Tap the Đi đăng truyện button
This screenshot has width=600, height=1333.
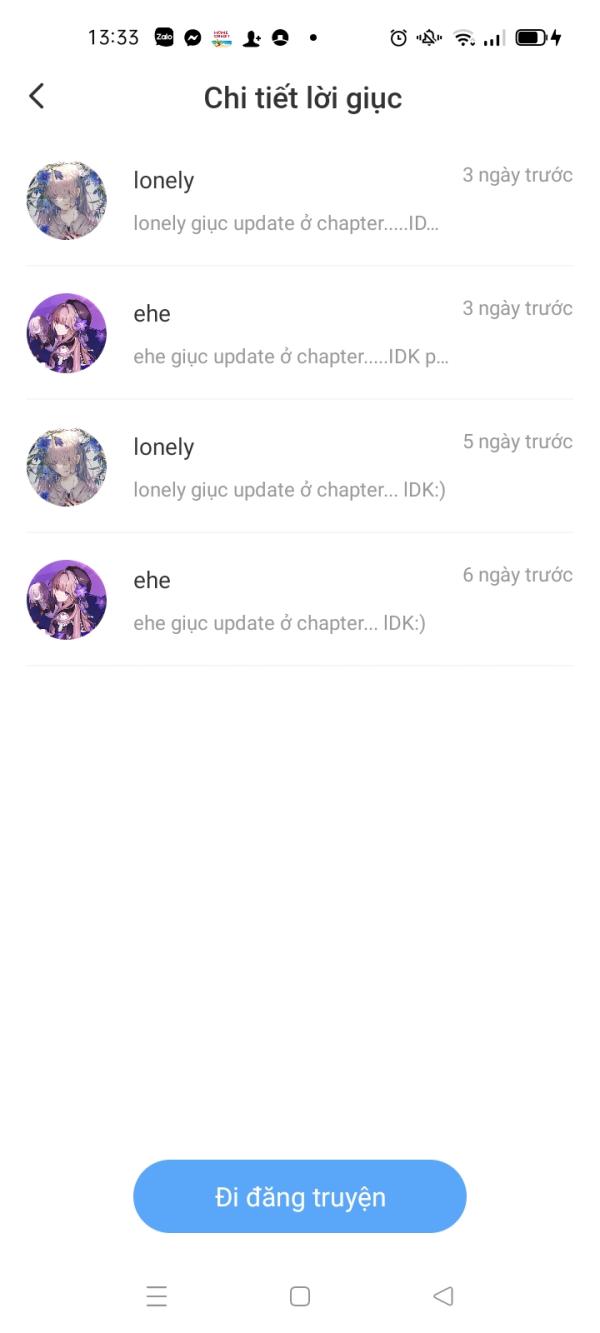tap(300, 1196)
